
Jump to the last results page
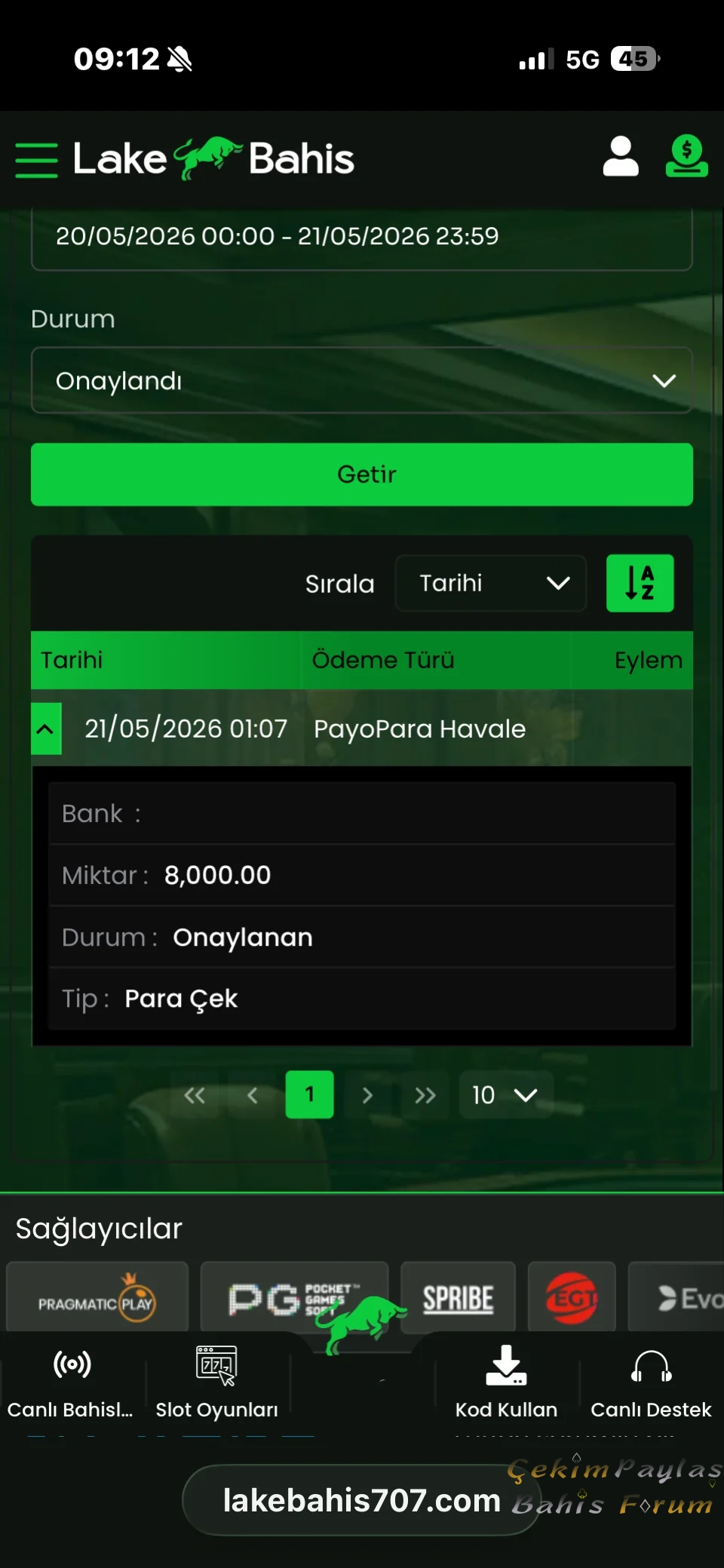(425, 1095)
